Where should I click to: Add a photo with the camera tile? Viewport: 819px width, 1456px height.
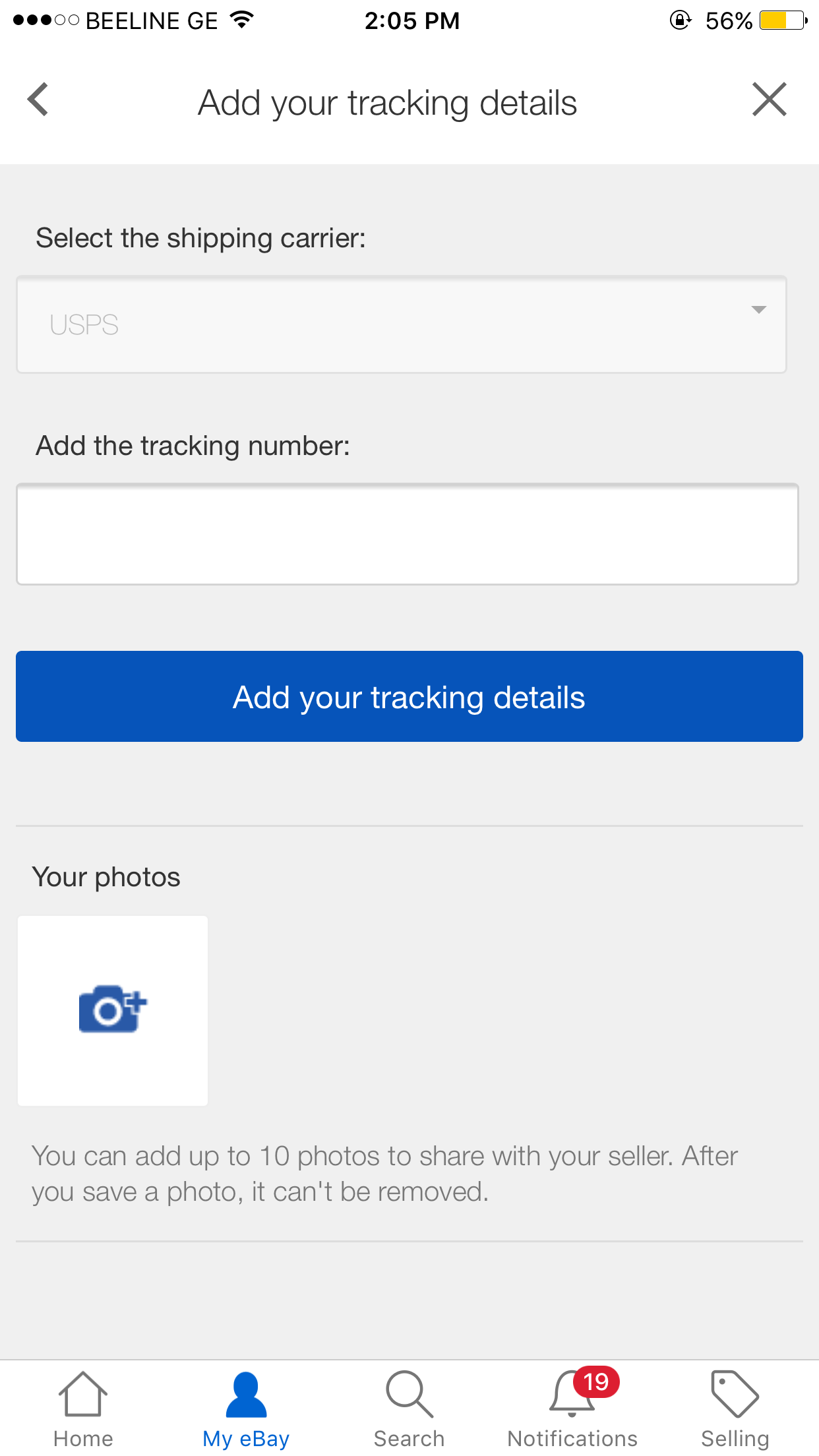click(113, 1010)
